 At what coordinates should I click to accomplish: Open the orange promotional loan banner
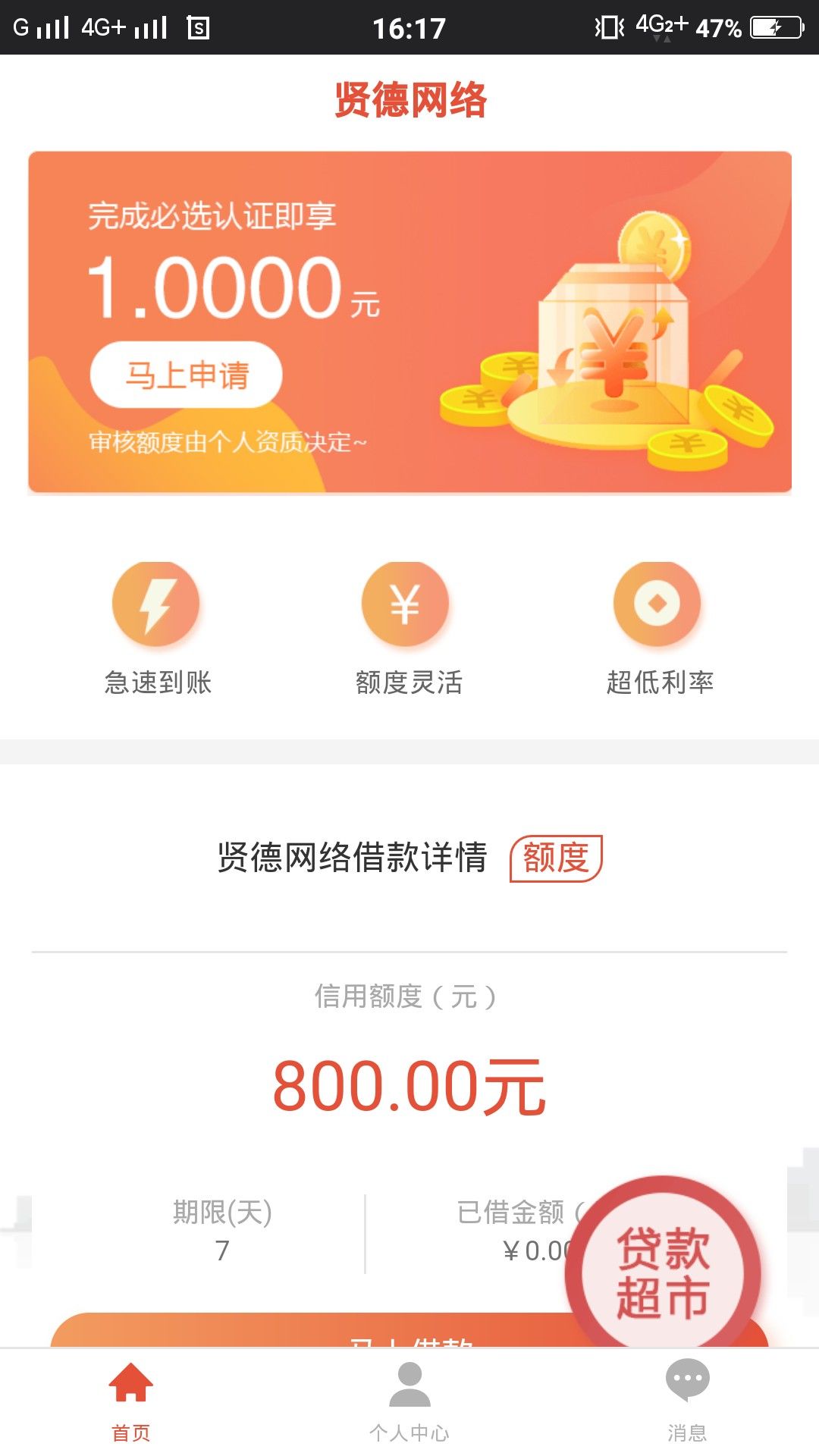[410, 322]
